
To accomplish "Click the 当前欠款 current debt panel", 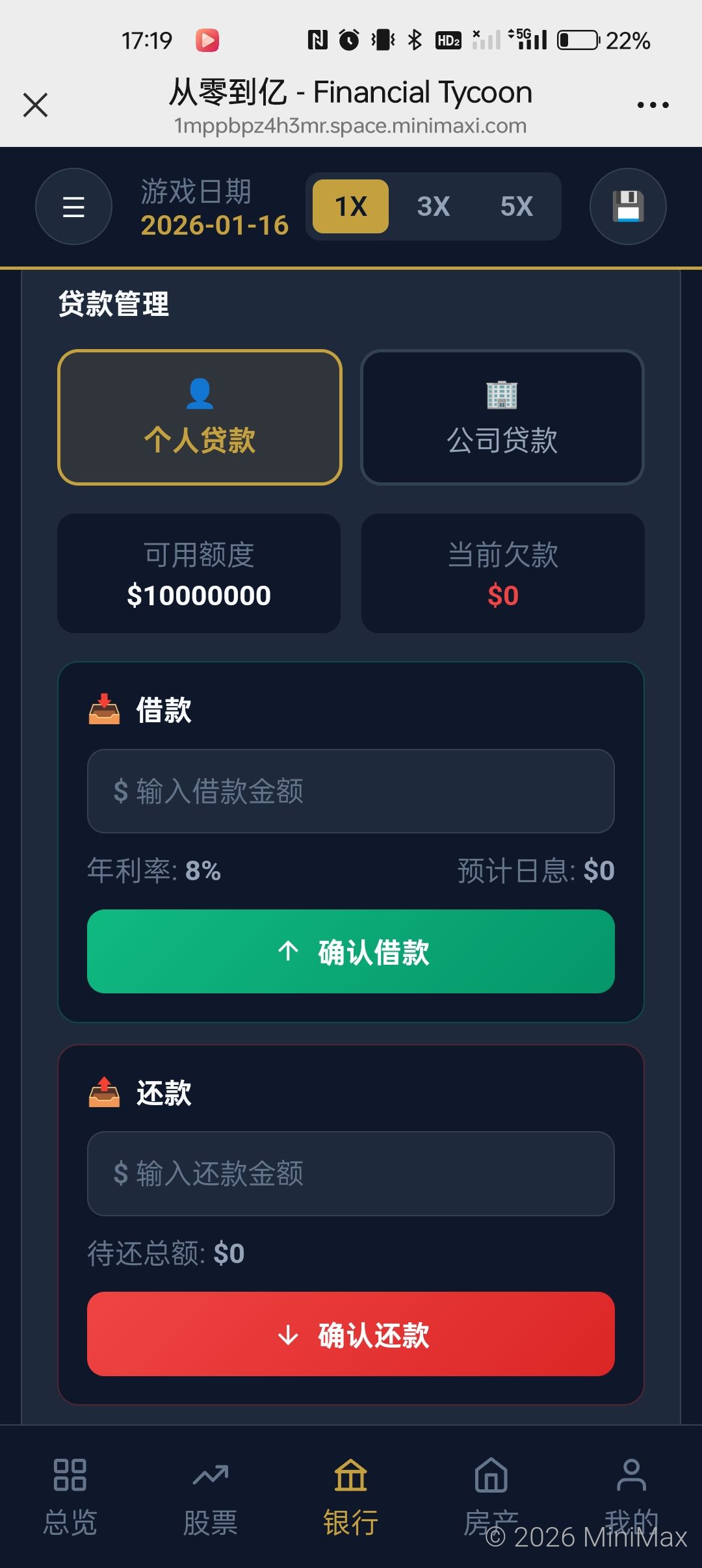I will tap(502, 573).
